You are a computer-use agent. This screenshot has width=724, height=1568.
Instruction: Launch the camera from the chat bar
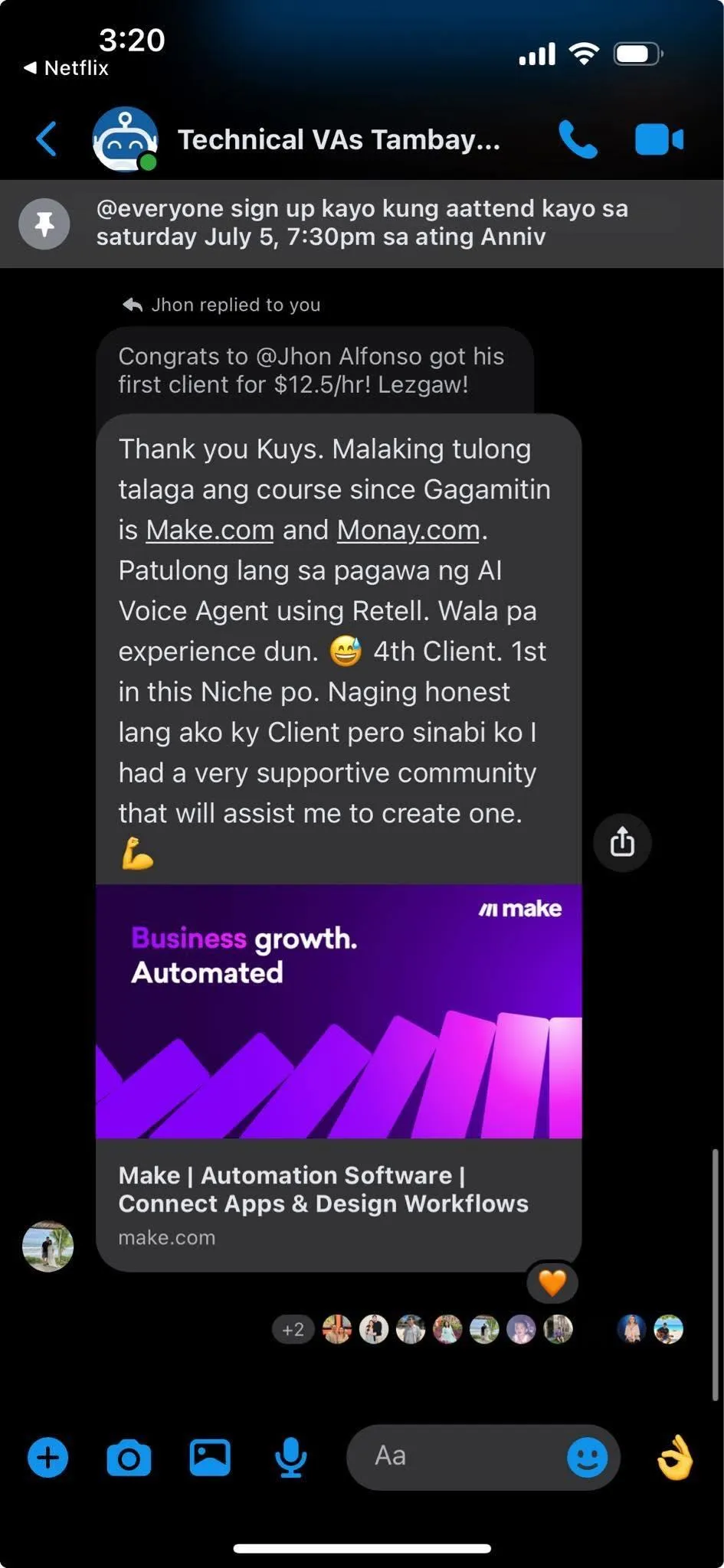(x=129, y=1457)
